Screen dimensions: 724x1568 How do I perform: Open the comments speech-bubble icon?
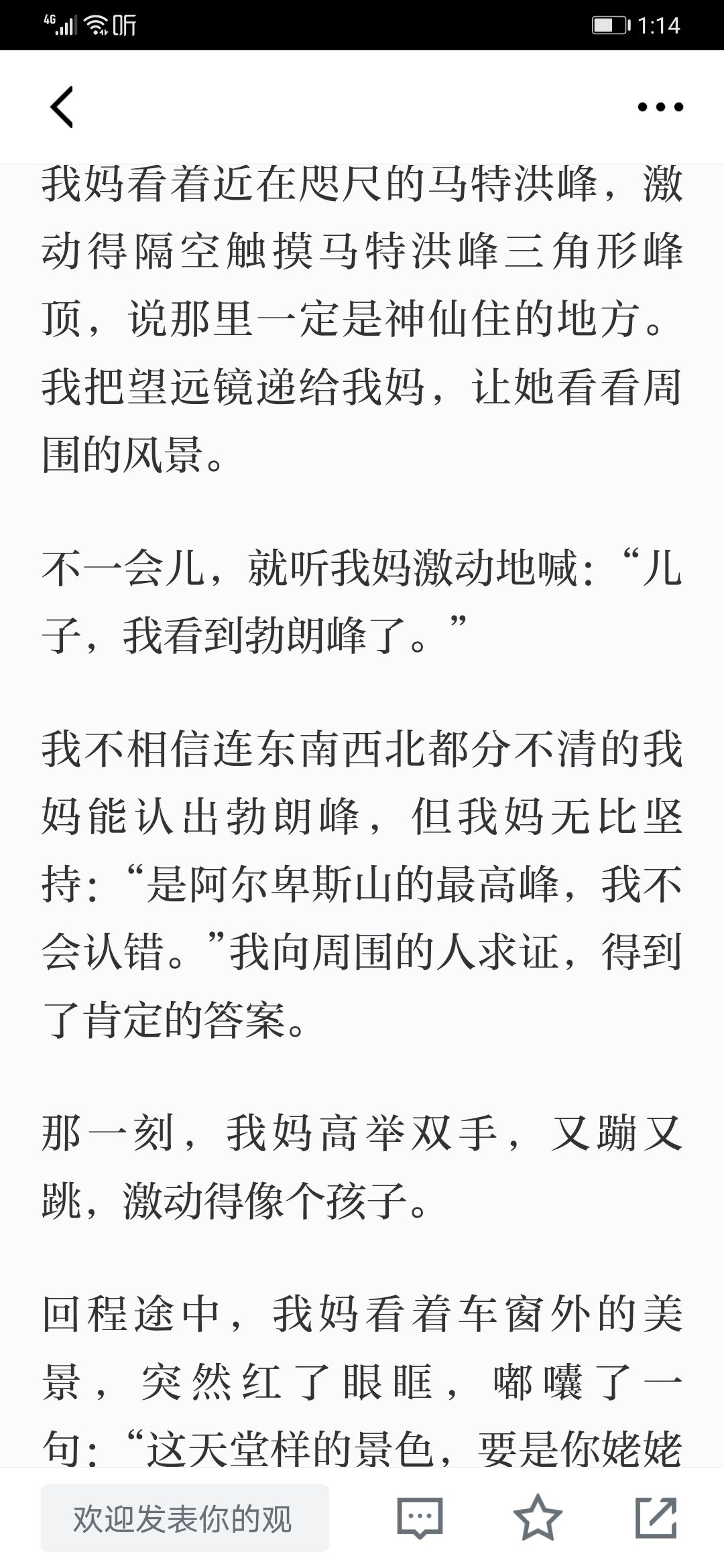(x=420, y=1518)
